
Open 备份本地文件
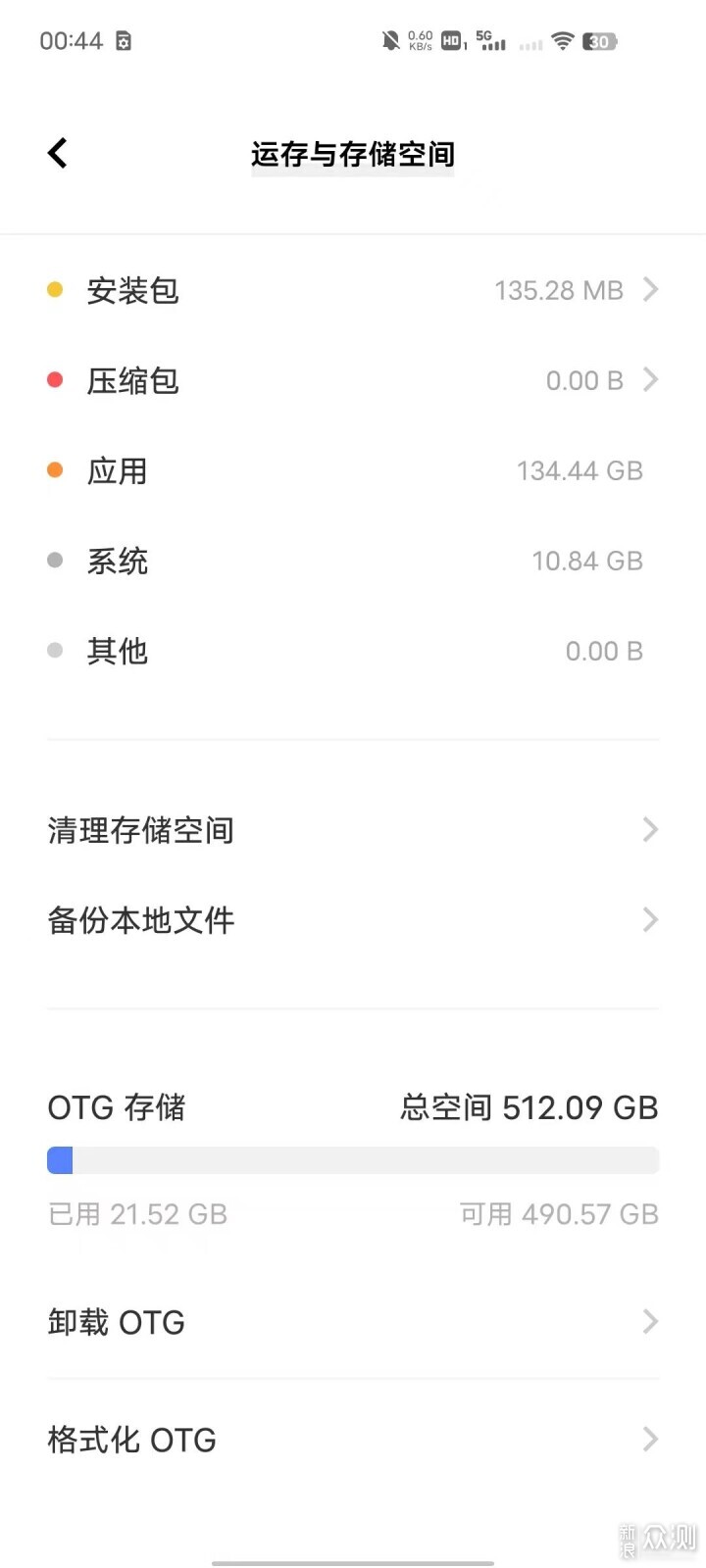pyautogui.click(x=353, y=920)
